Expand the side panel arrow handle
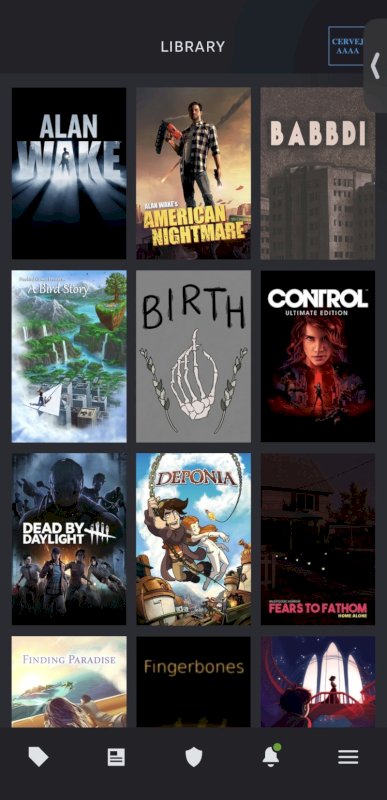 coord(375,66)
